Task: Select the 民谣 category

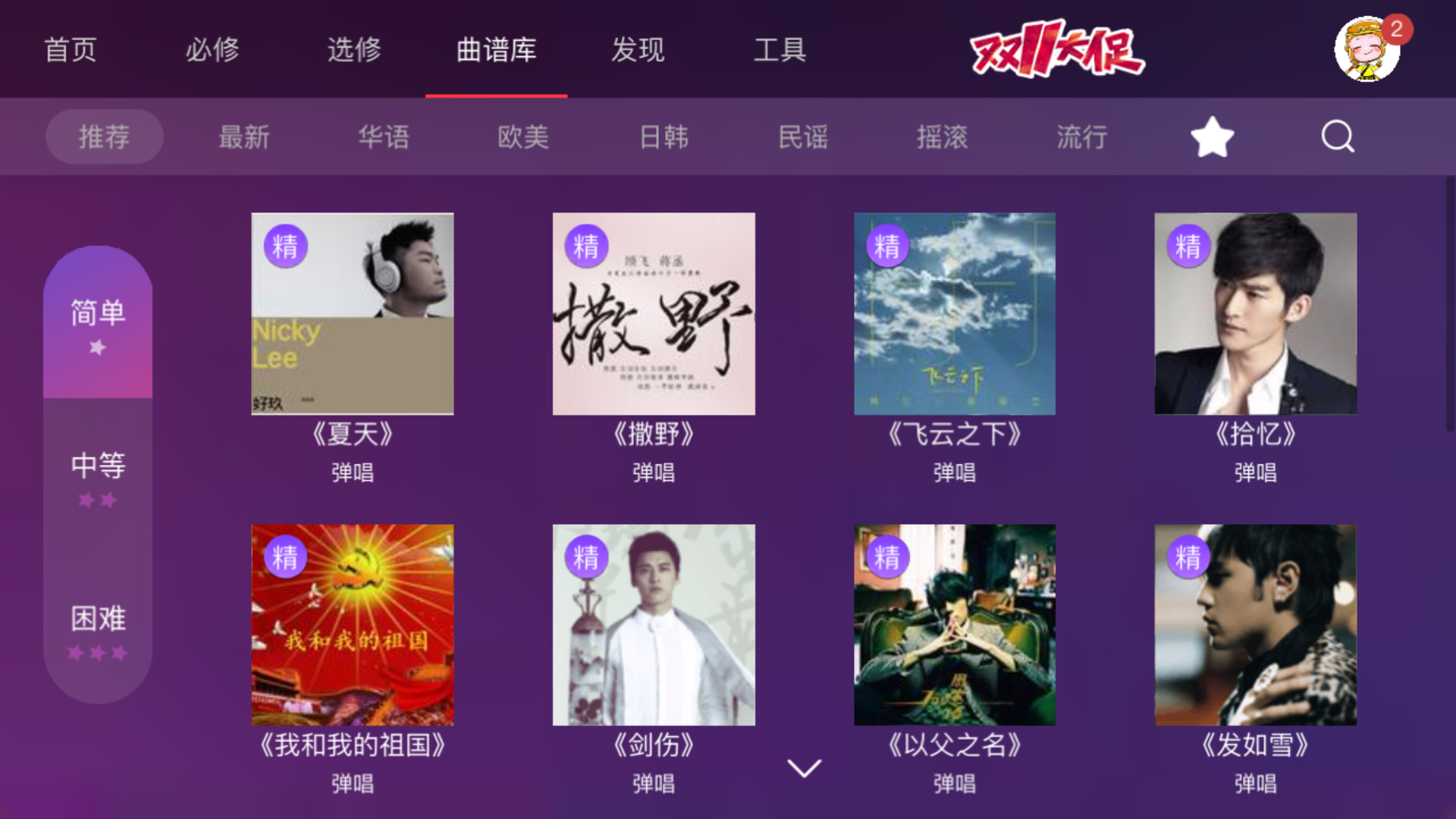Action: tap(803, 137)
